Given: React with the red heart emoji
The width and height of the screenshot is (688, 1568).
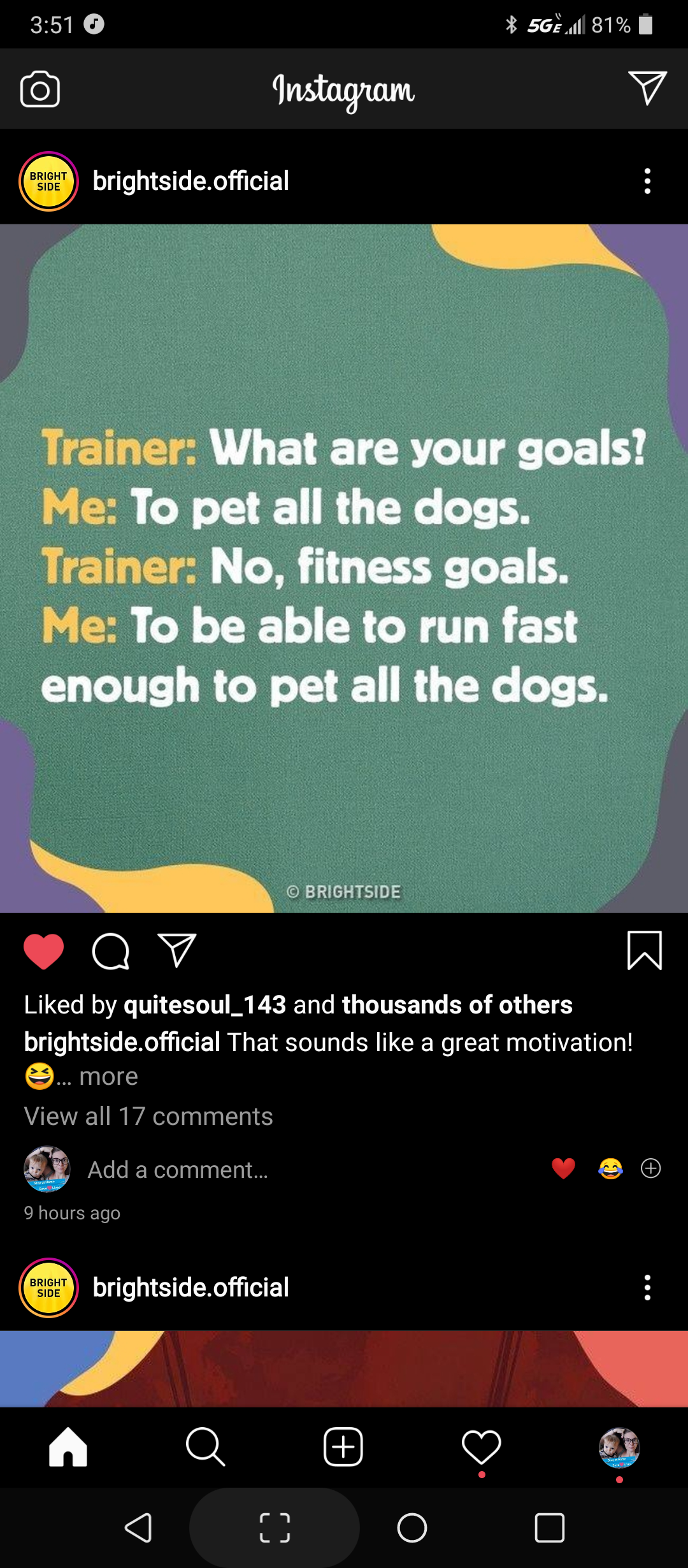Looking at the screenshot, I should pos(563,1168).
